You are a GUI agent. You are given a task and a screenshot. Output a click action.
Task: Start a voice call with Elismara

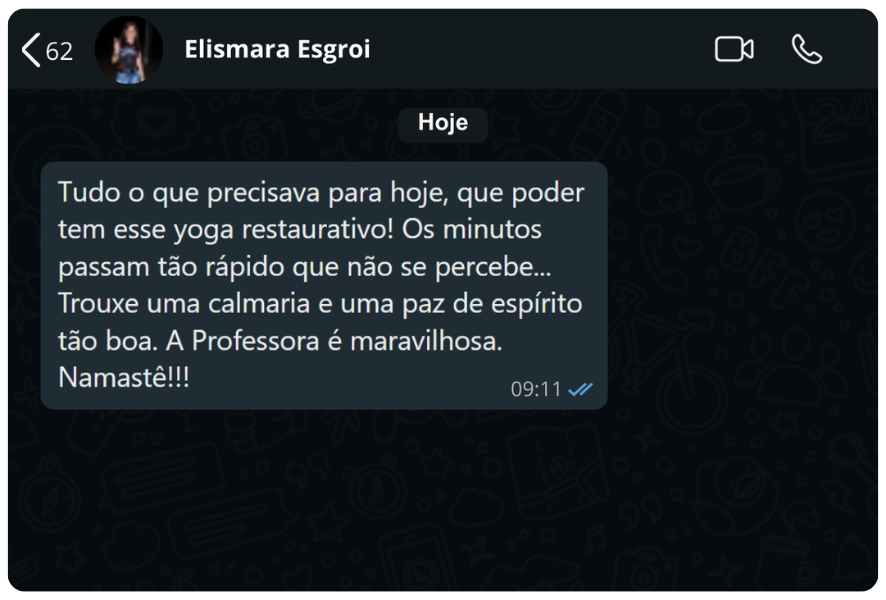806,49
